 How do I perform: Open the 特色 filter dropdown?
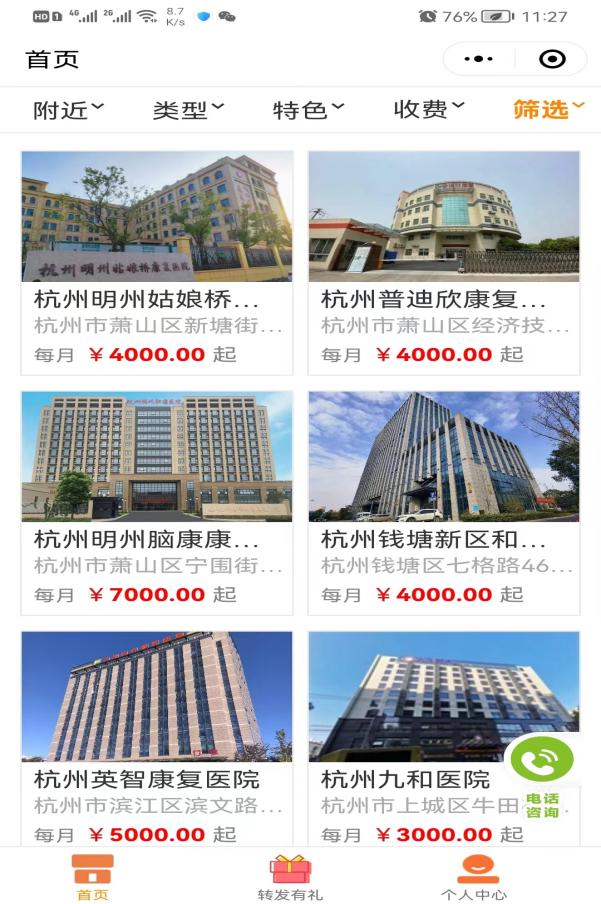point(308,110)
